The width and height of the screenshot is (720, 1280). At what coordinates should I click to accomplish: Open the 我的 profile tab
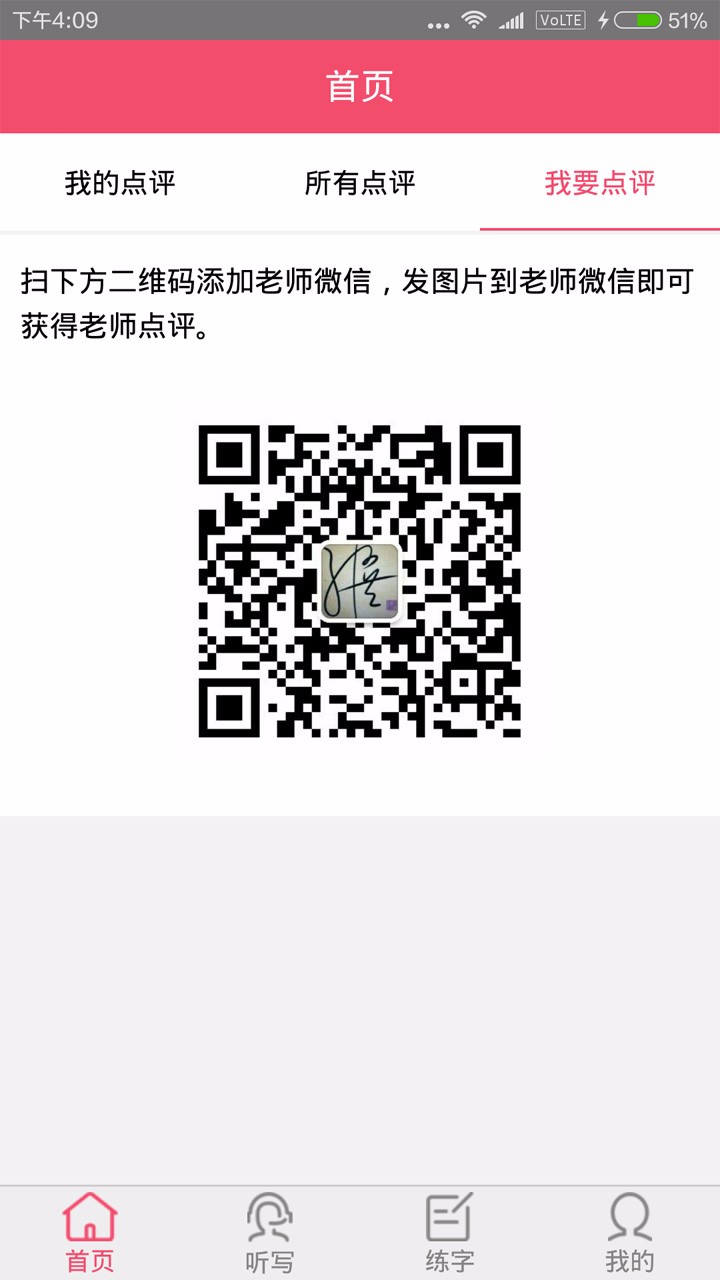(x=630, y=1233)
